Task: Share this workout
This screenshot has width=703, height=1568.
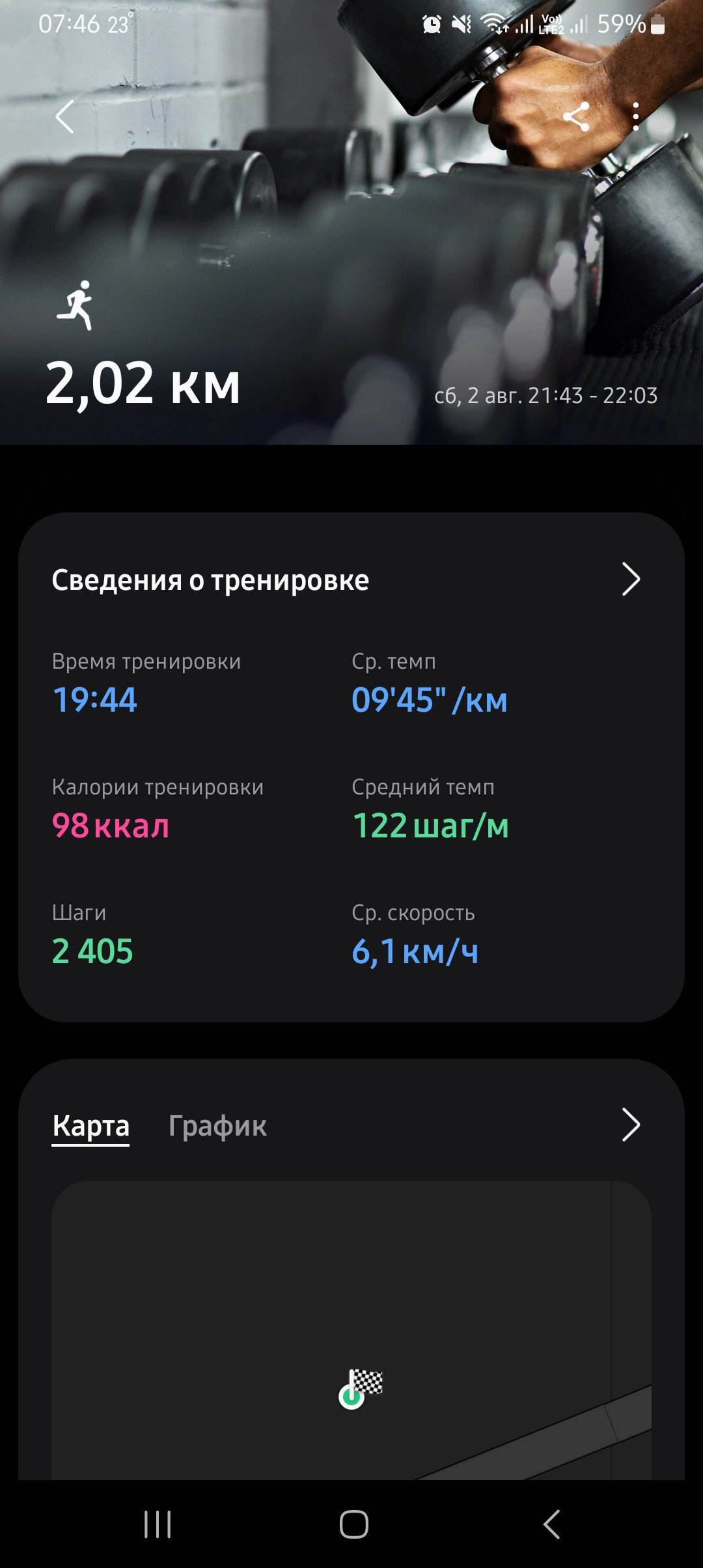Action: pyautogui.click(x=576, y=117)
